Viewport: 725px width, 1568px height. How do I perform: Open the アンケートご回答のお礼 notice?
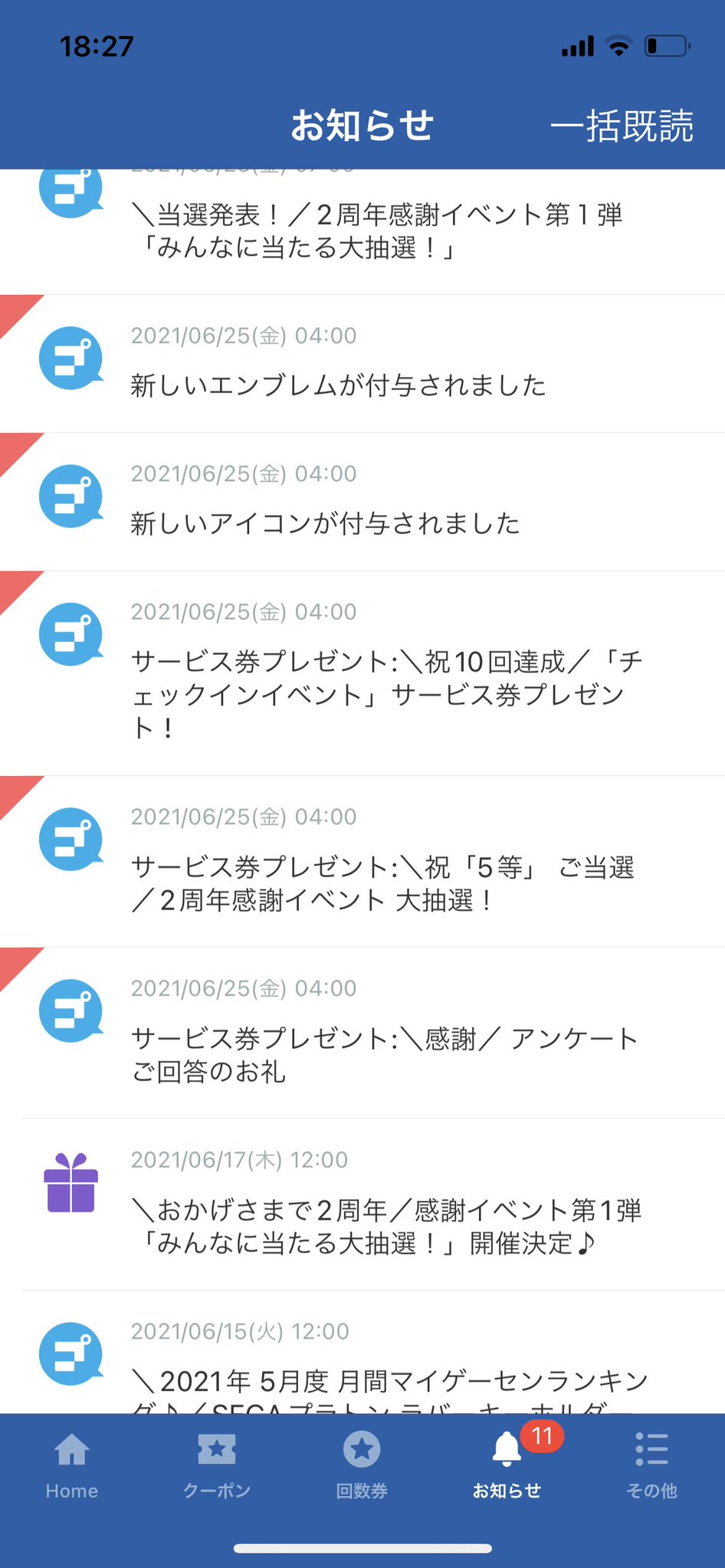point(362,1033)
